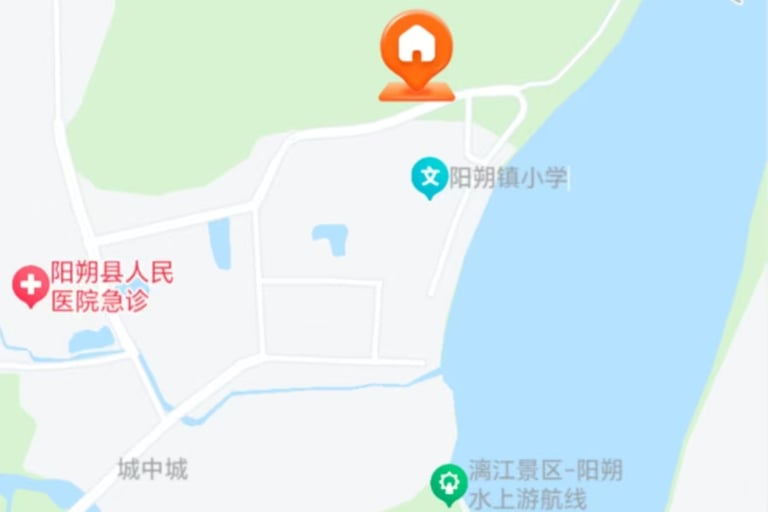Tap the orange house location pin
768x512 pixels.
[x=416, y=50]
